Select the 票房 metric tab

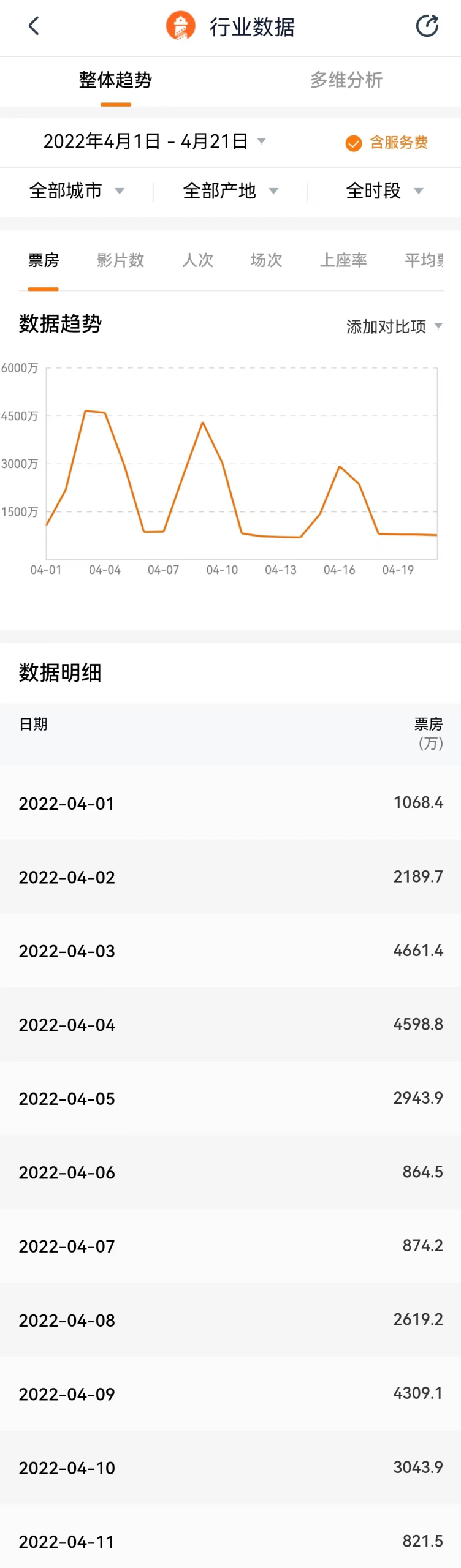[44, 260]
